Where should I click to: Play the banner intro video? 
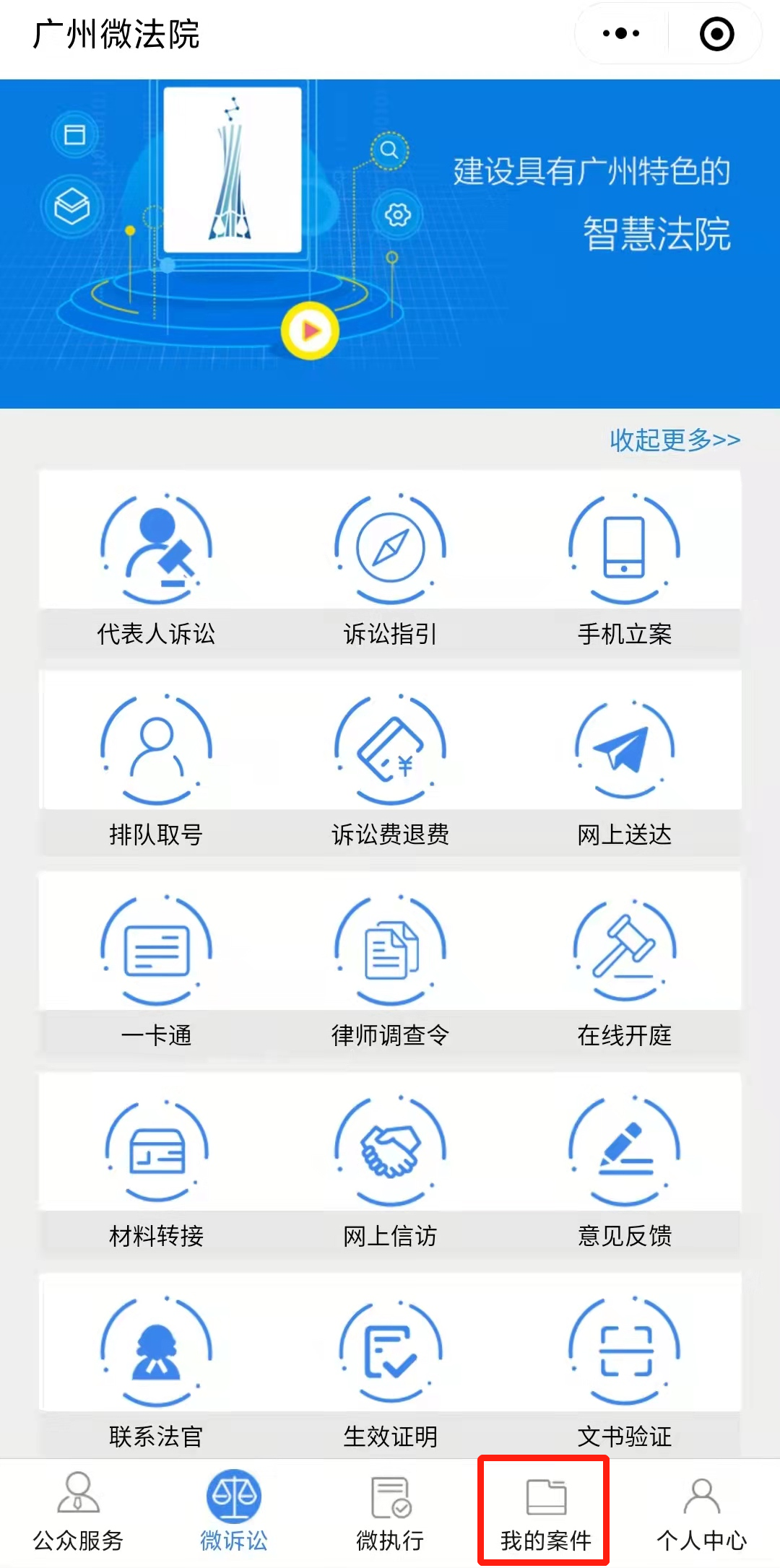(309, 328)
